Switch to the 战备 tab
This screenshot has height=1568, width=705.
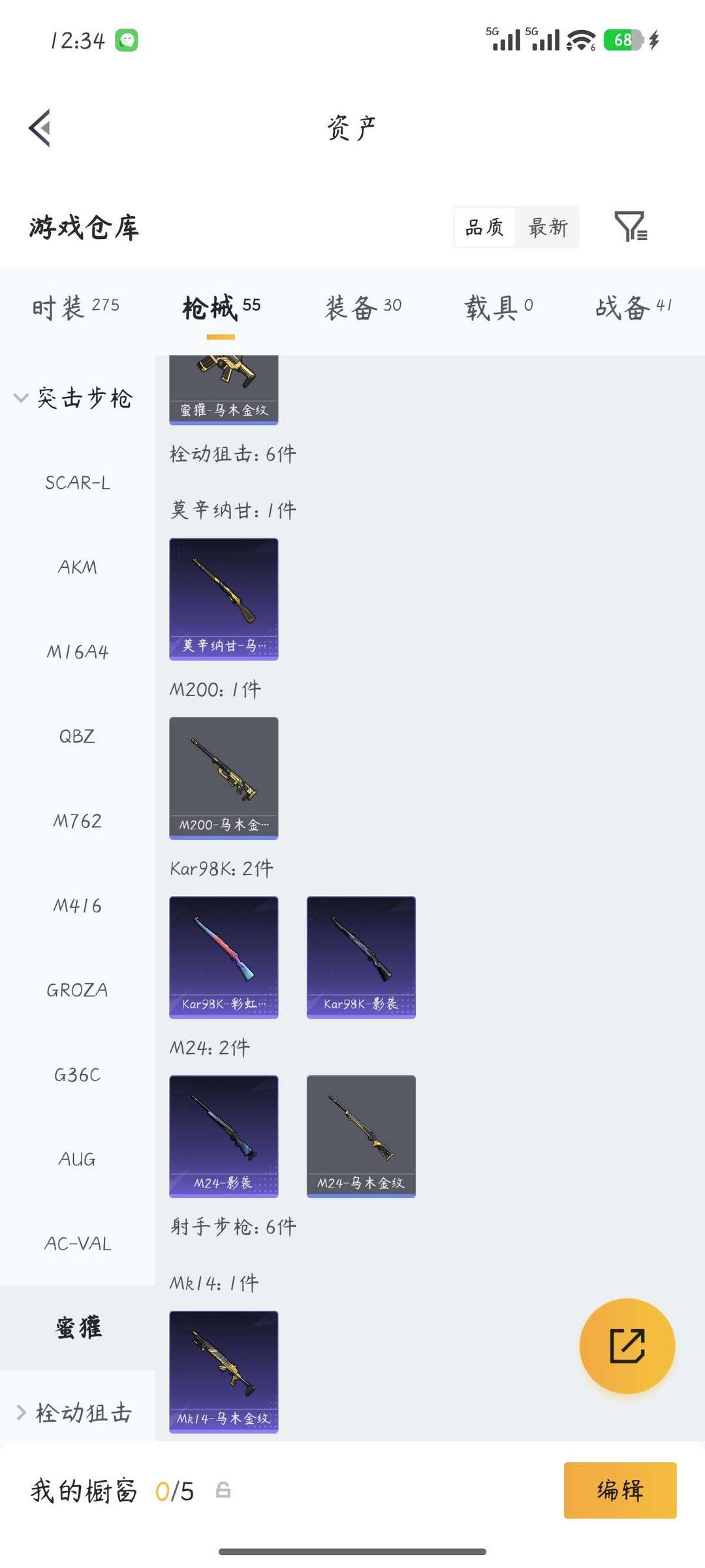(x=633, y=306)
